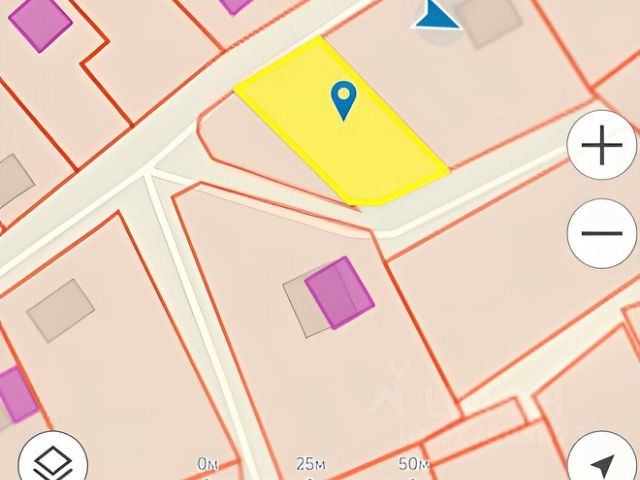Center the map on my location
Viewport: 640px width, 480px height.
coord(602,464)
